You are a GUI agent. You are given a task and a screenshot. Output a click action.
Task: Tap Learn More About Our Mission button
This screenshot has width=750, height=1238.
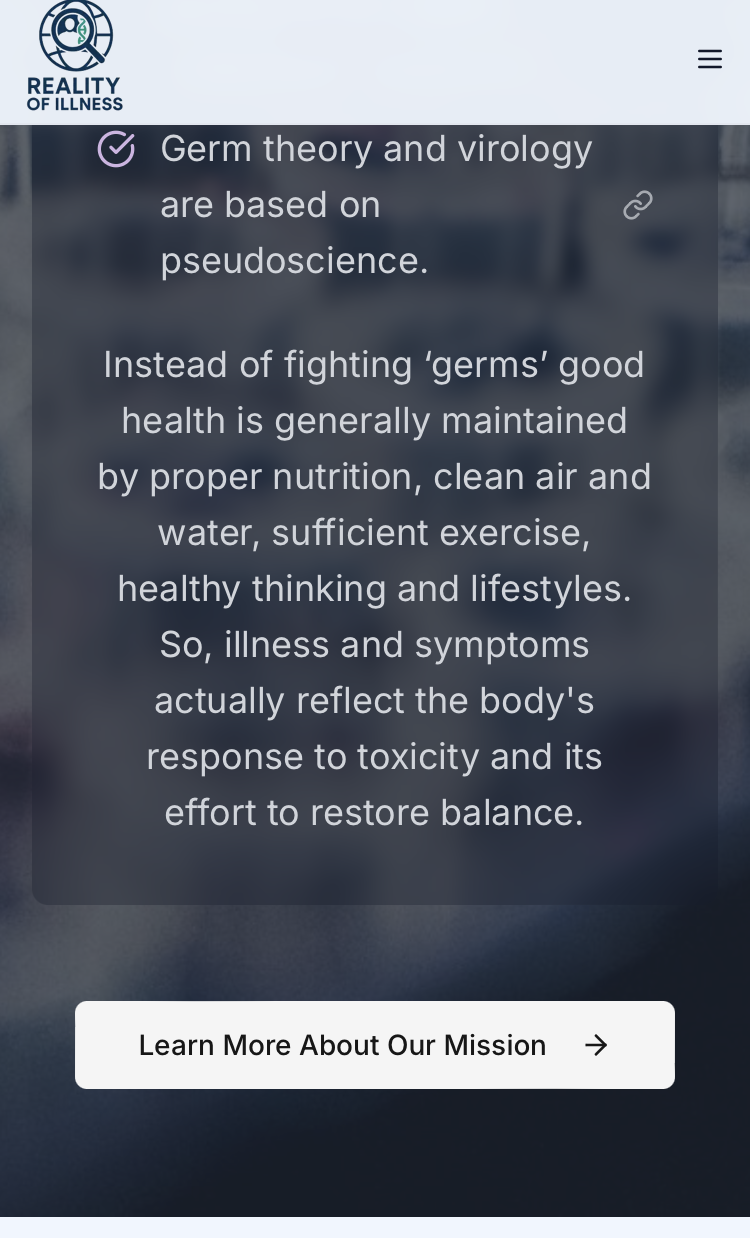point(374,1045)
